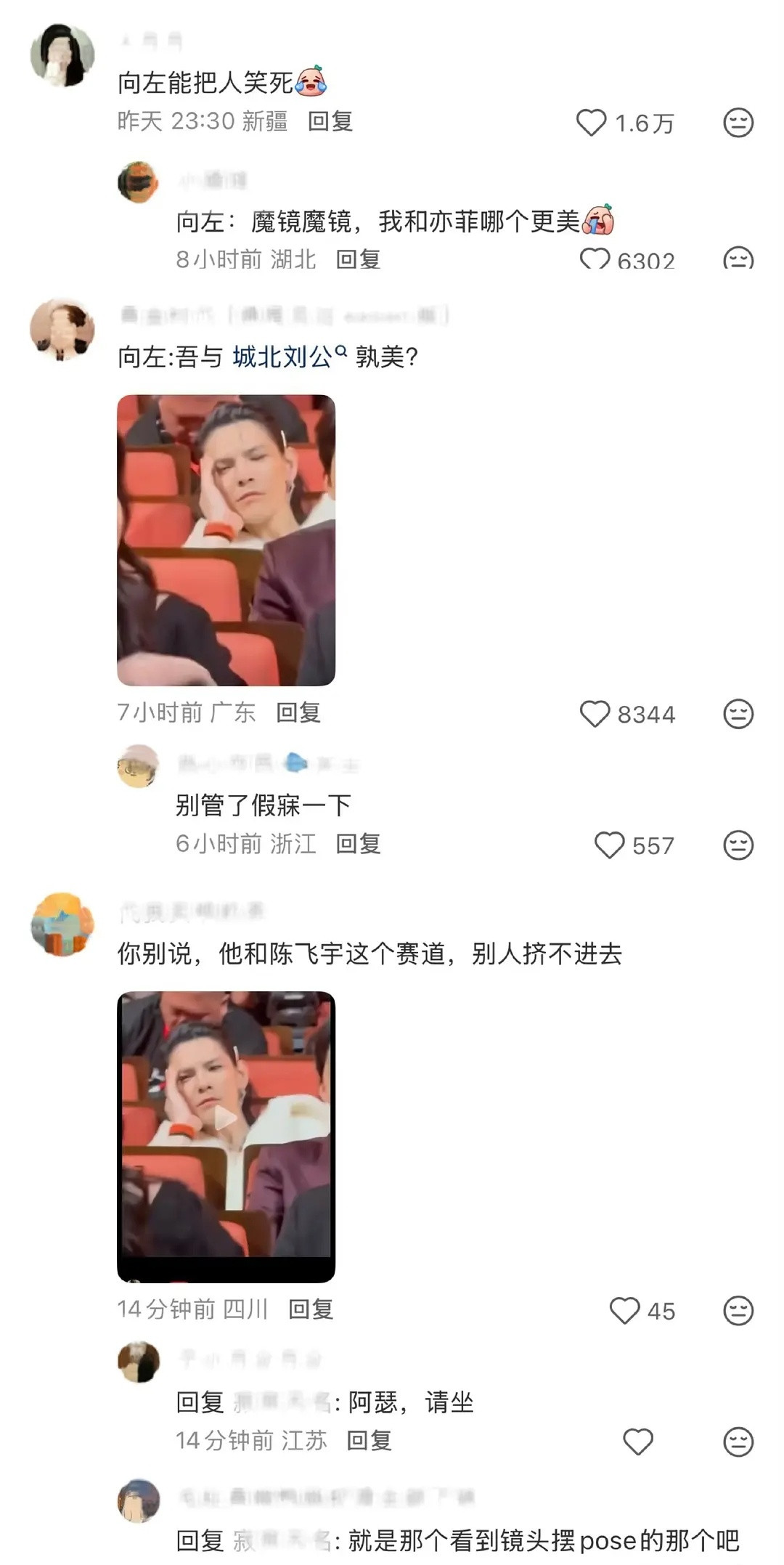Toggle the empty heart on "阿瑟，请坐" reply

click(x=639, y=1442)
